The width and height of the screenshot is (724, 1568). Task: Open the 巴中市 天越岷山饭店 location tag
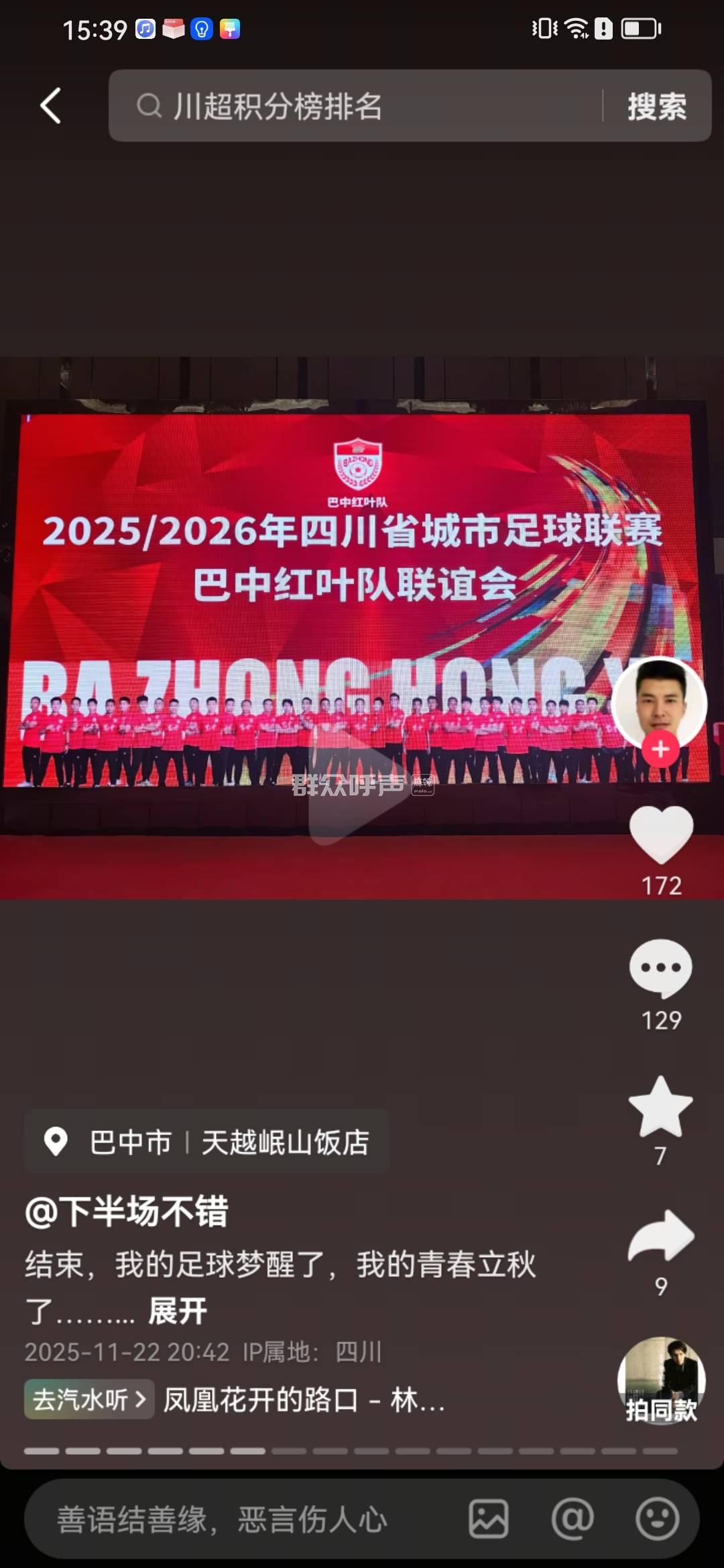(x=206, y=1142)
